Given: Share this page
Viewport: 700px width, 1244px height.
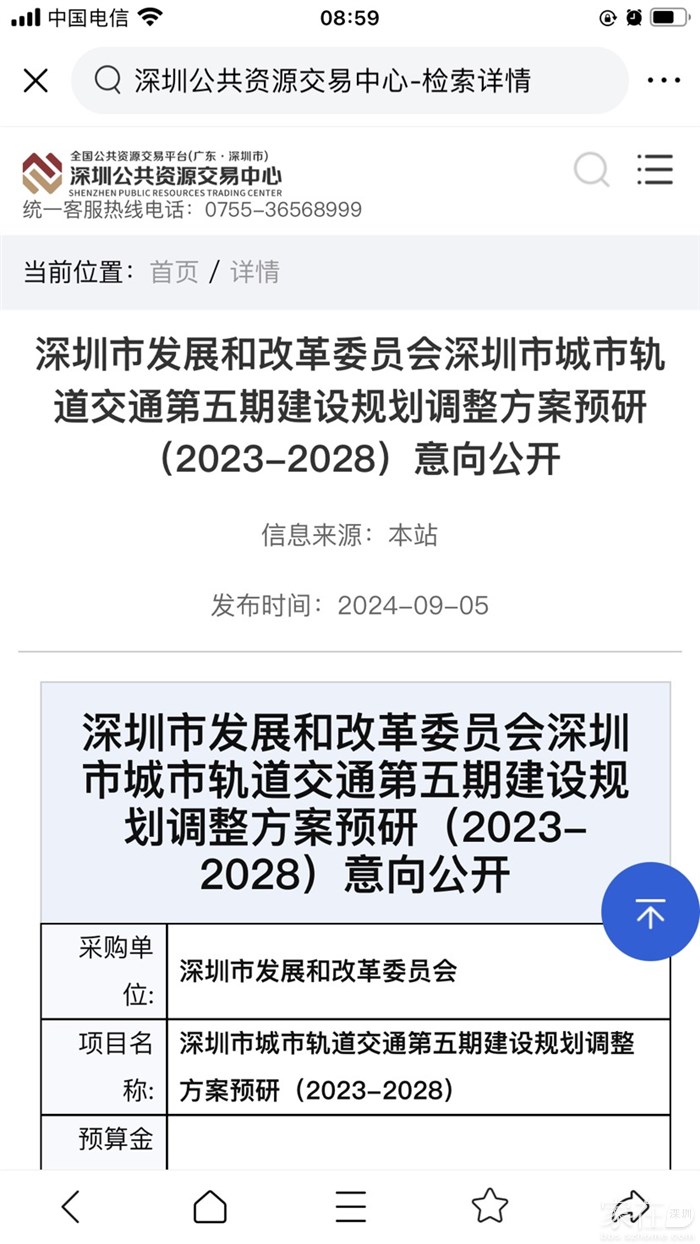Looking at the screenshot, I should point(630,1205).
